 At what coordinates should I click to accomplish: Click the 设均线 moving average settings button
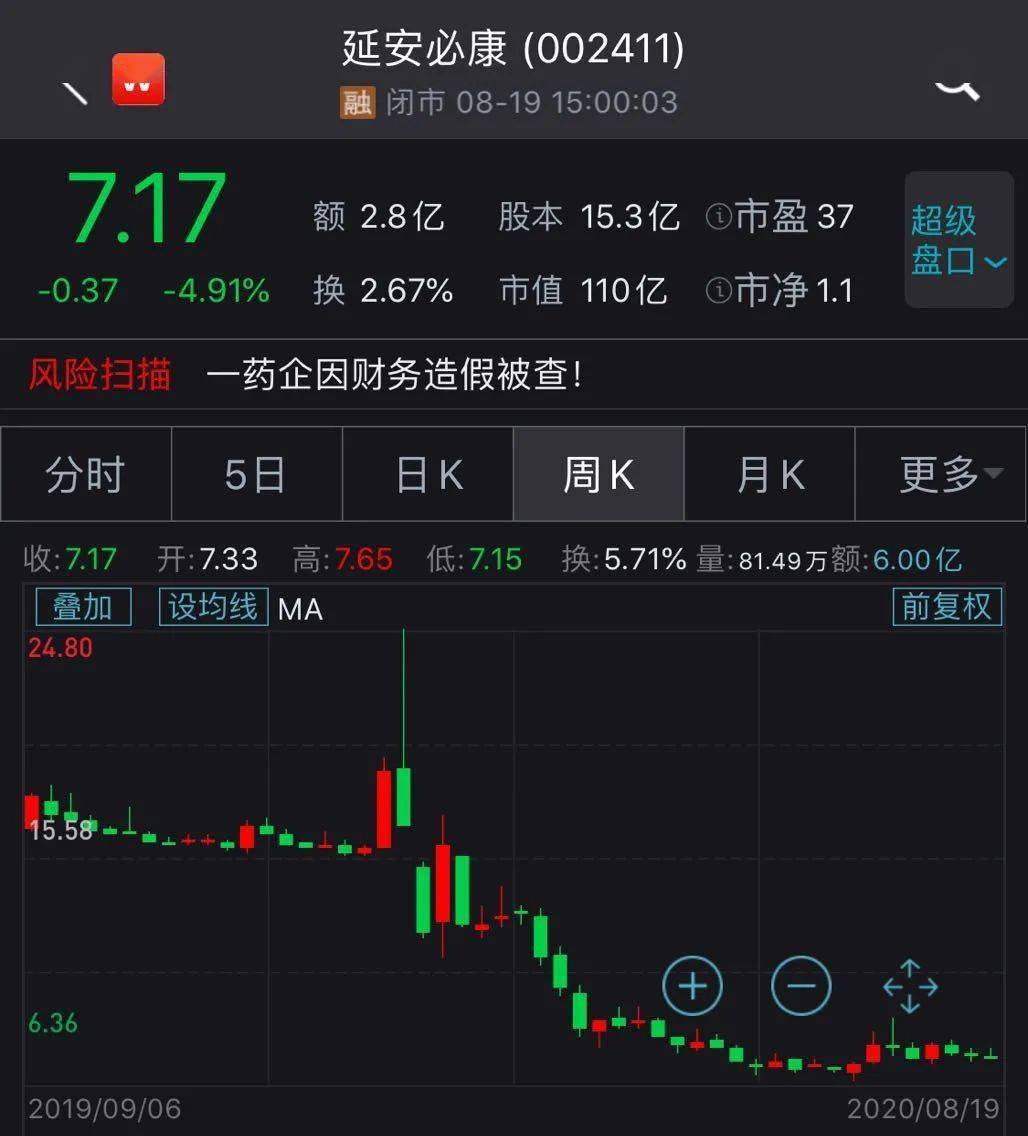[x=212, y=606]
